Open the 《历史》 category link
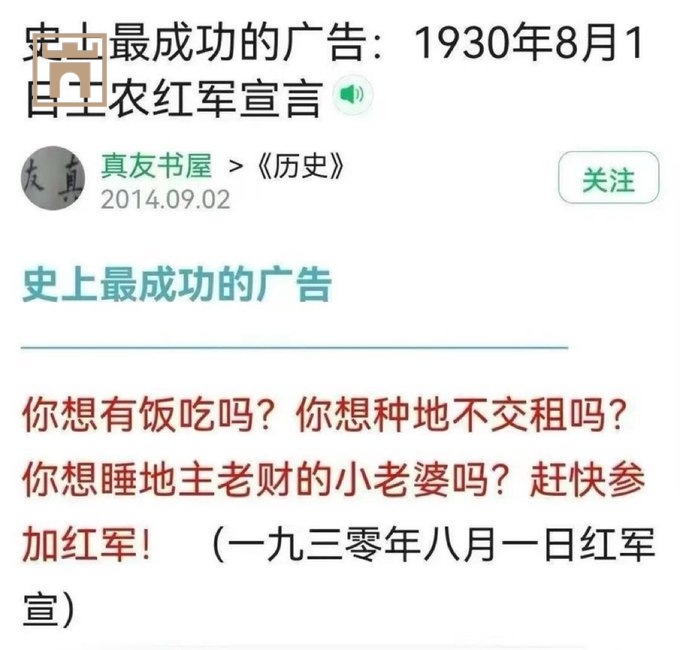Viewport: 680px width, 650px height. [300, 165]
